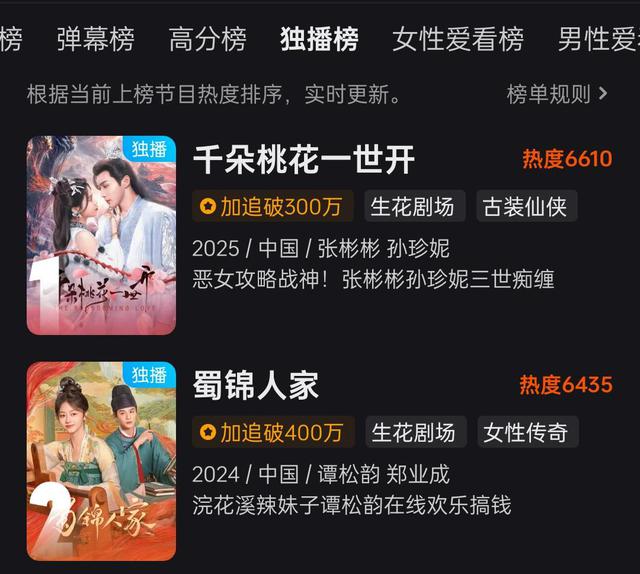Switch to the 高分榜 tab

point(207,39)
